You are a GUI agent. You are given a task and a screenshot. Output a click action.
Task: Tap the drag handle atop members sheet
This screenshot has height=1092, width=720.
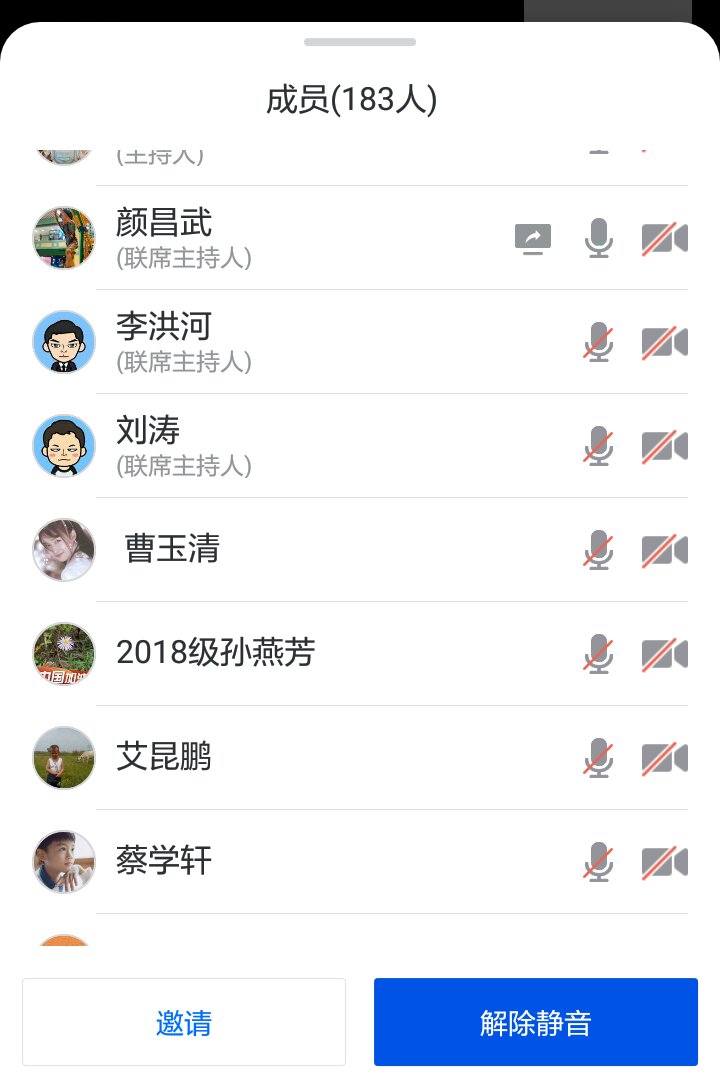click(x=360, y=42)
